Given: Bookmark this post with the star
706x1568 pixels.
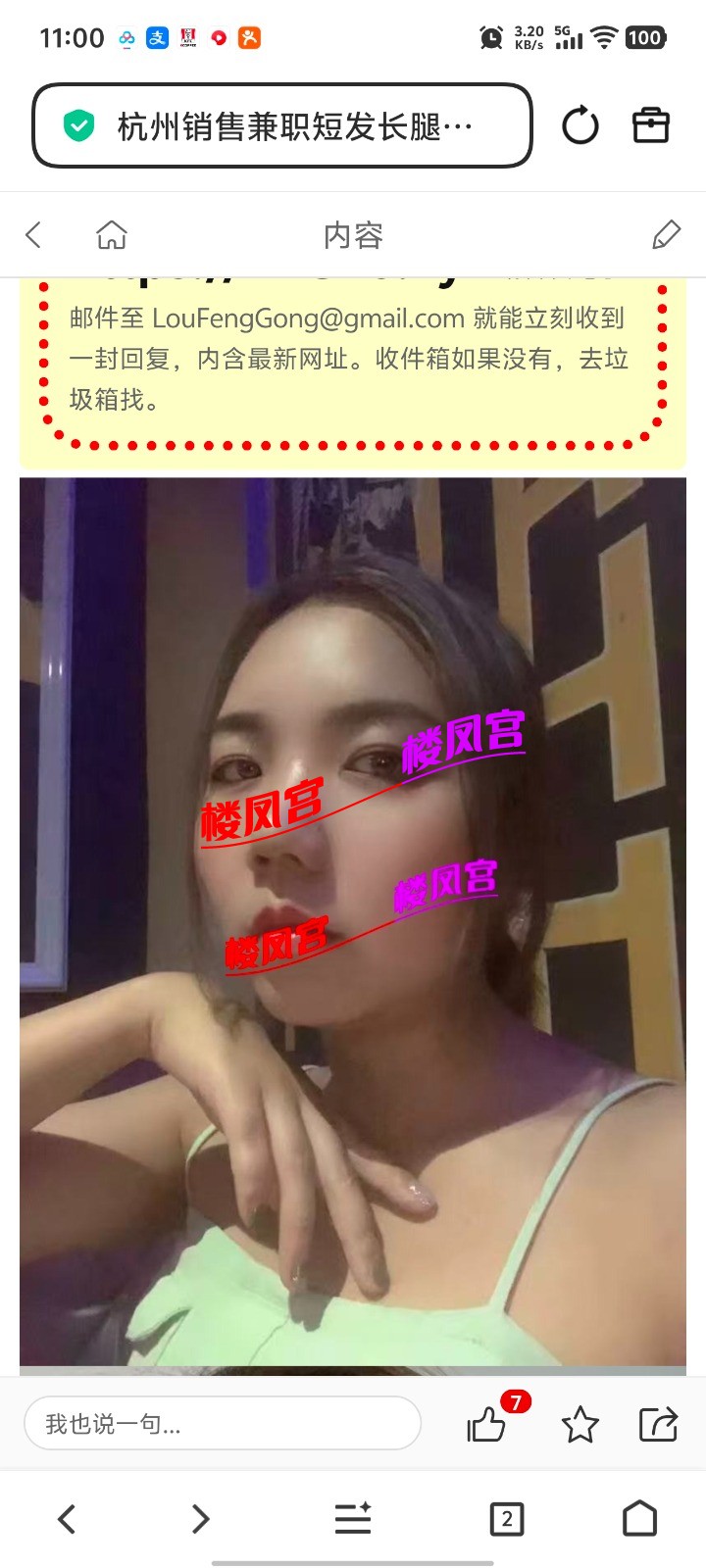Looking at the screenshot, I should click(x=580, y=1424).
